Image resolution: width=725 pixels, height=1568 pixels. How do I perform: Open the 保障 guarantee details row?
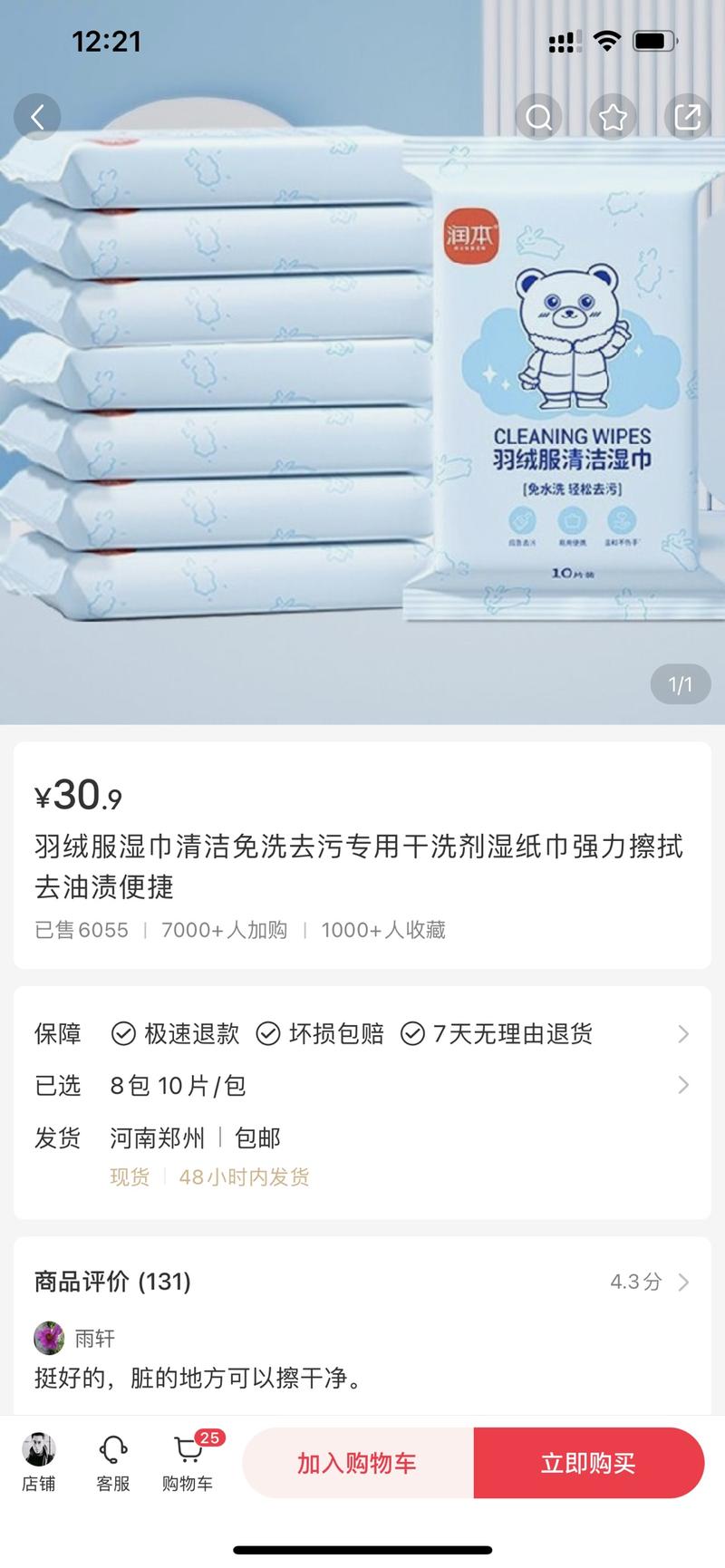[x=362, y=1034]
